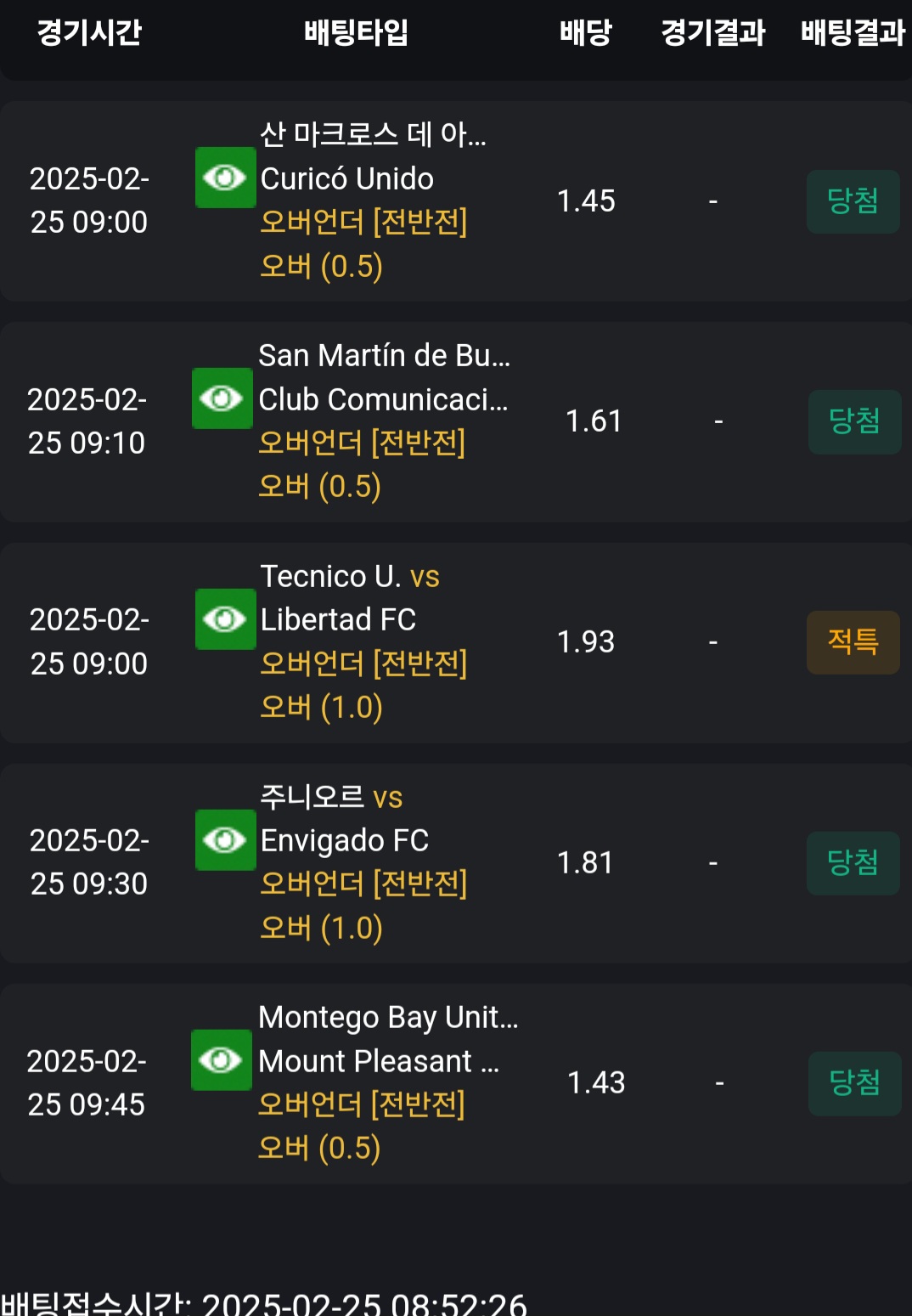
Task: Tap the eye icon beside Libertad FC
Action: point(225,619)
